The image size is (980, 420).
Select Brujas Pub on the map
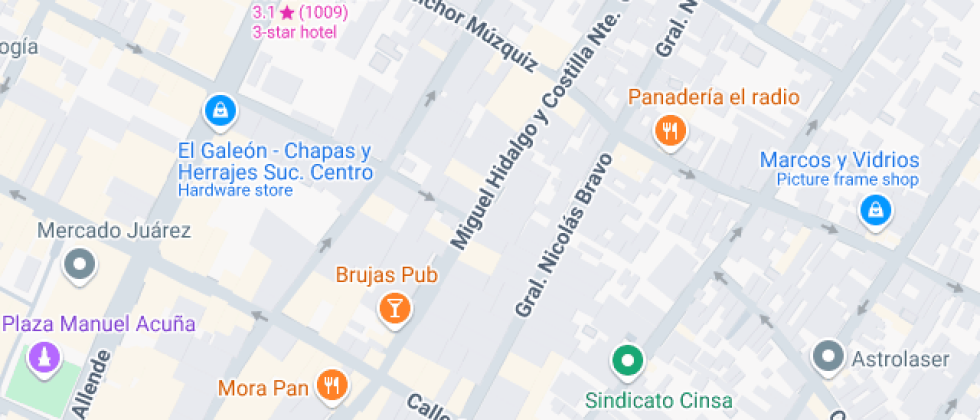(394, 307)
